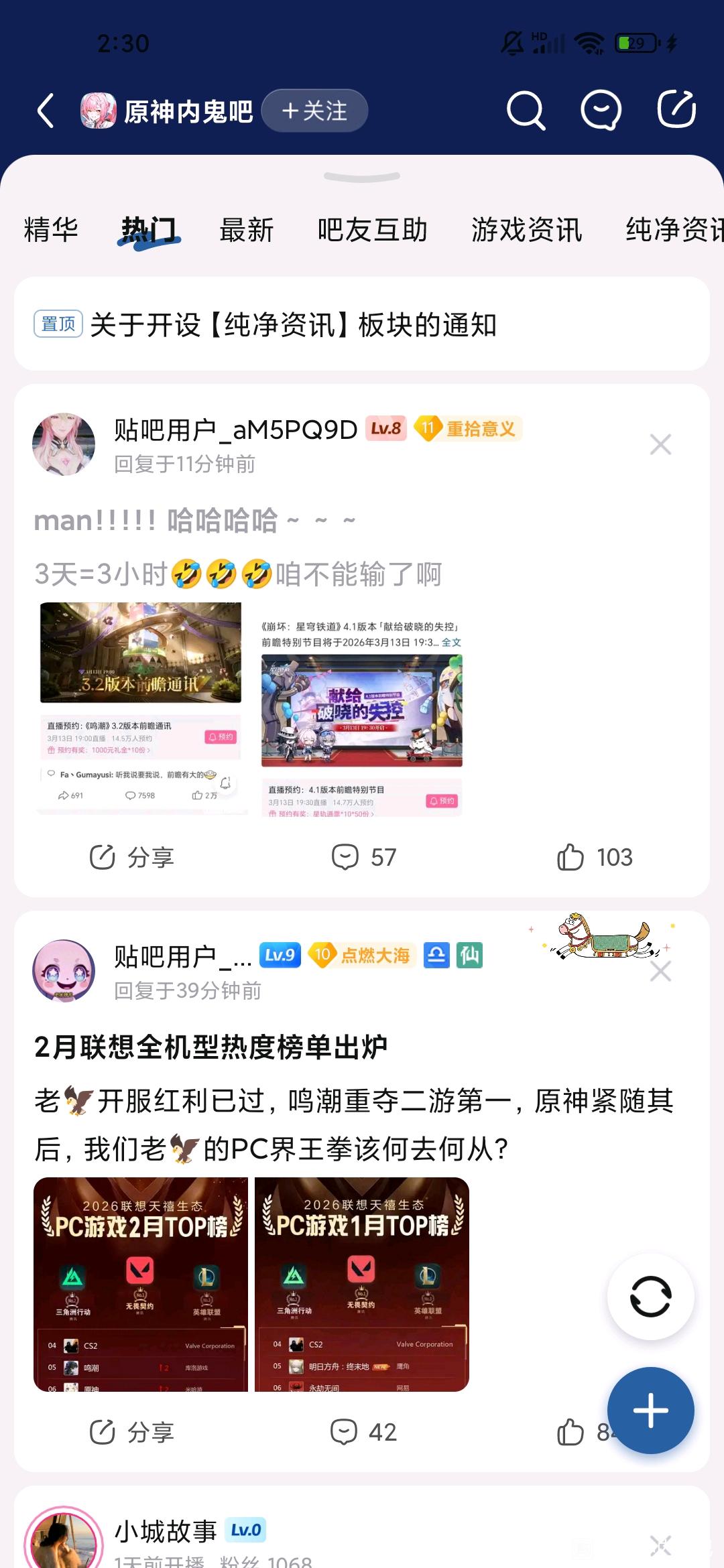Switch to the 最新 tab
724x1568 pixels.
pos(247,230)
